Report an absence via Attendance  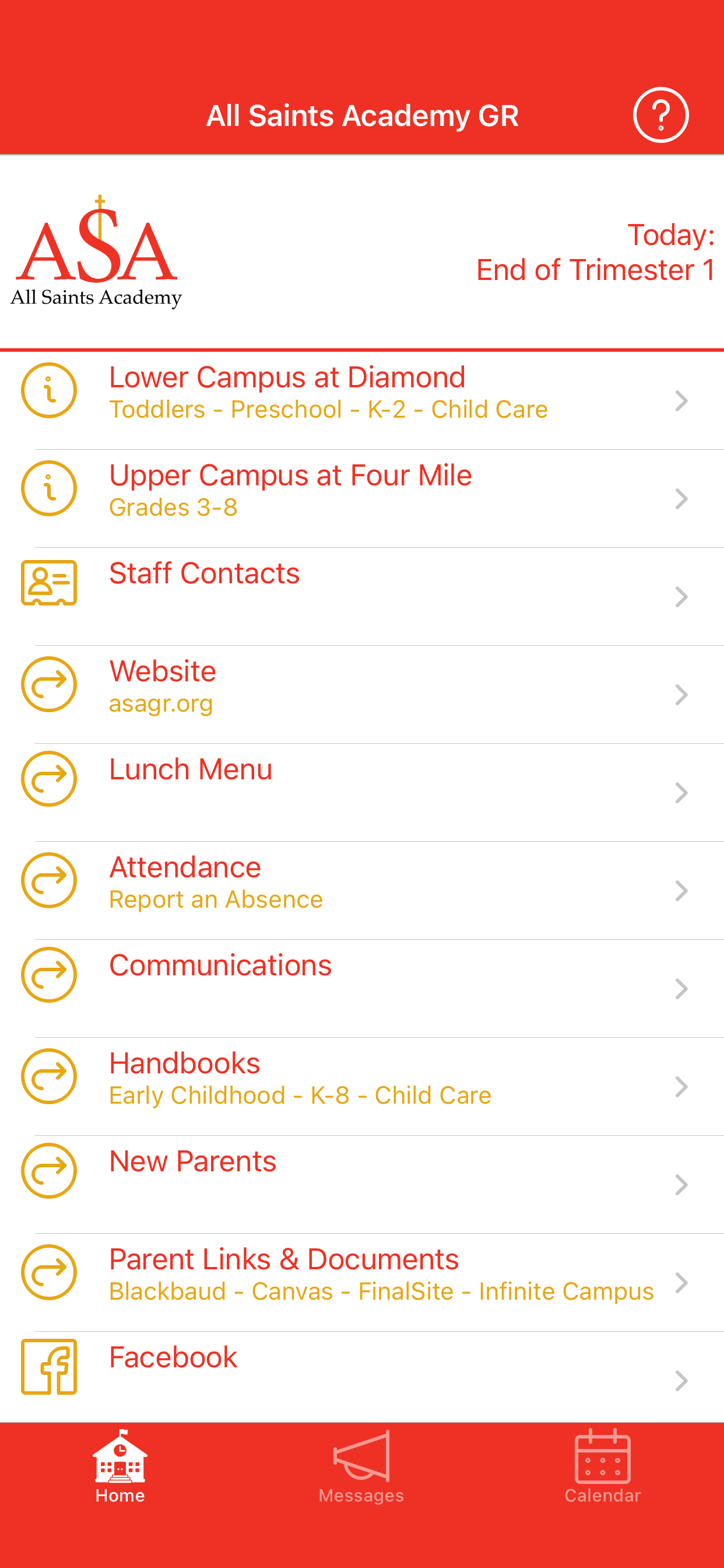362,891
